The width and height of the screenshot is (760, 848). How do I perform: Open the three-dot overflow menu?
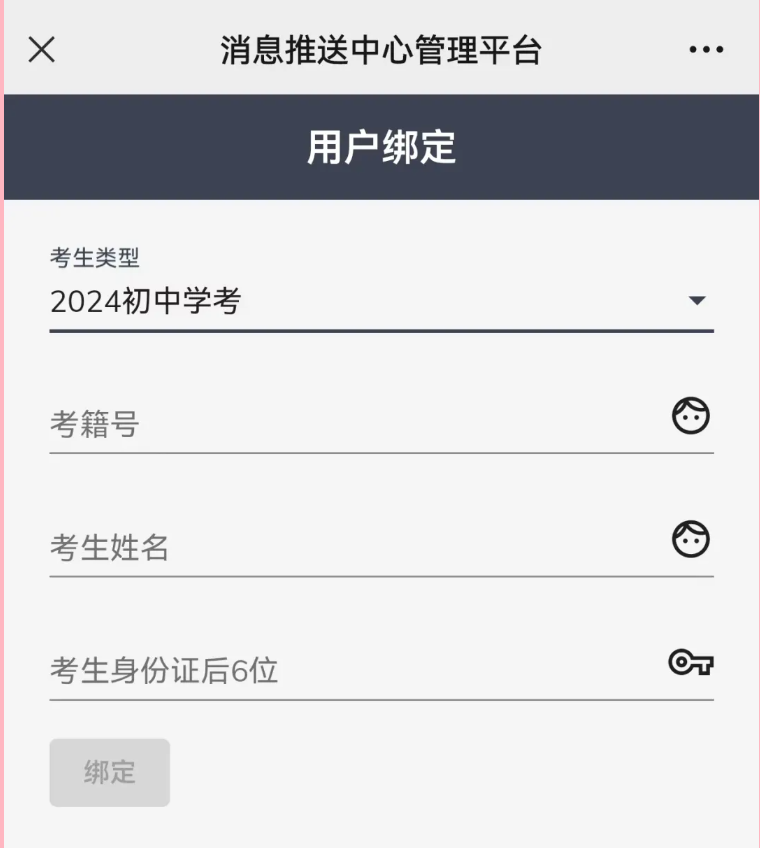706,49
